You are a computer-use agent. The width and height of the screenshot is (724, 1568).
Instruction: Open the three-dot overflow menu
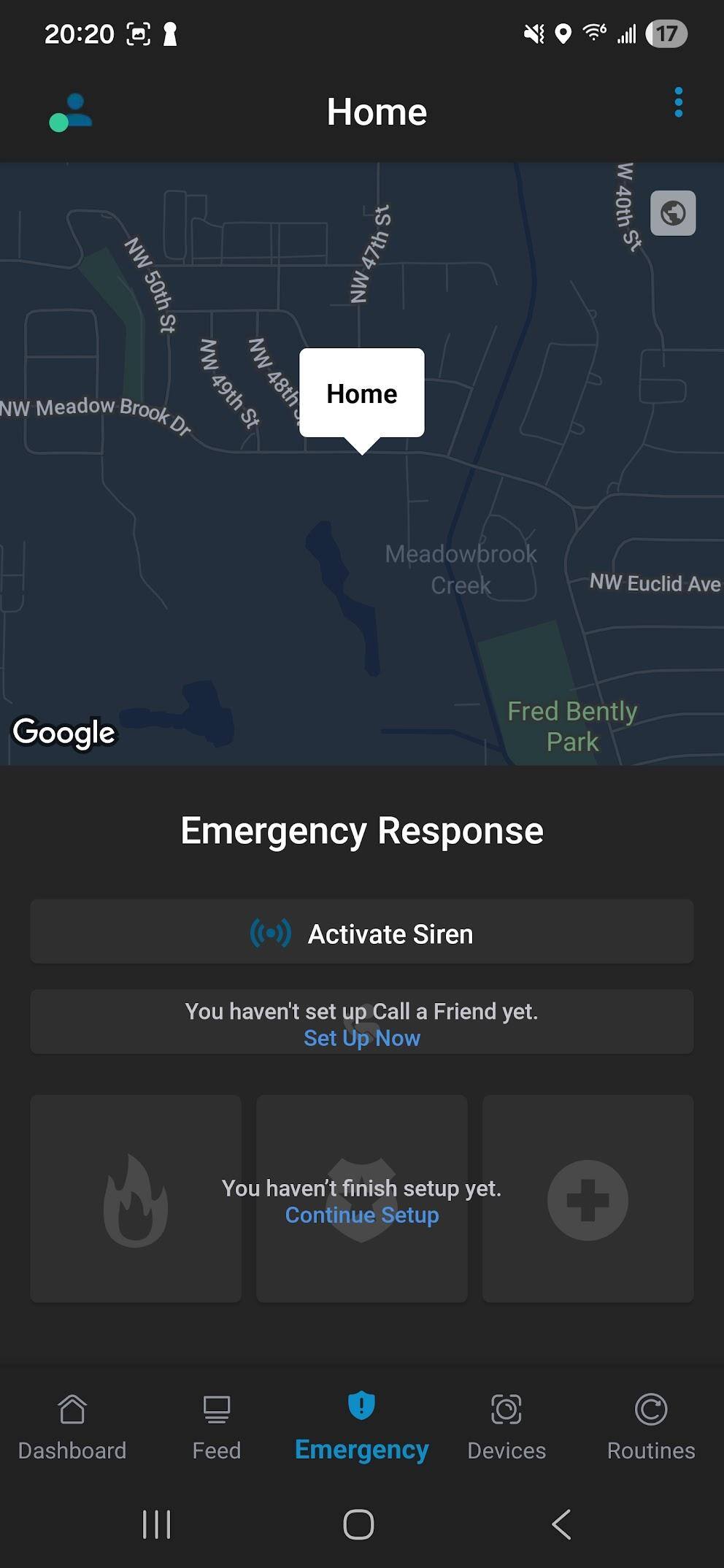(678, 103)
